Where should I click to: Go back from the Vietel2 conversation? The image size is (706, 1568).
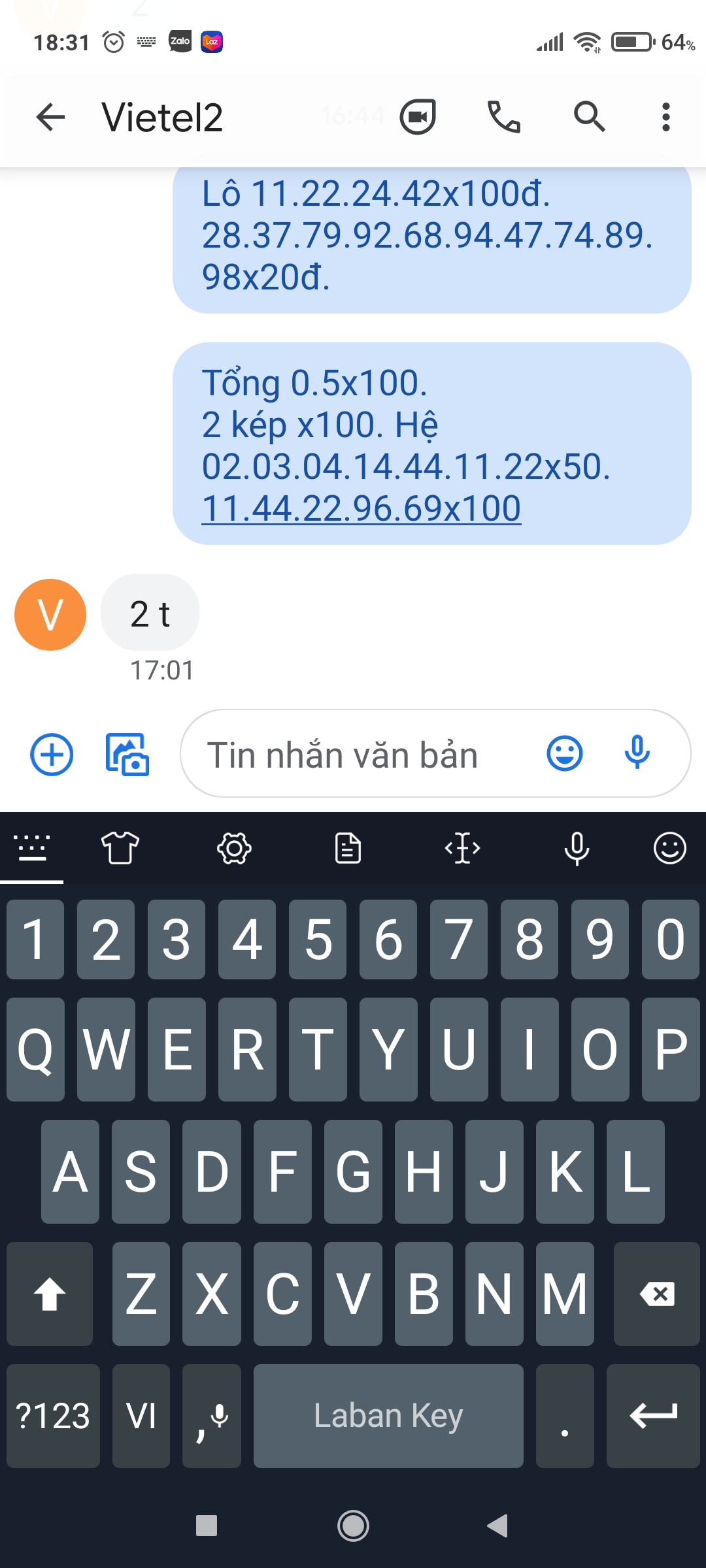(50, 118)
